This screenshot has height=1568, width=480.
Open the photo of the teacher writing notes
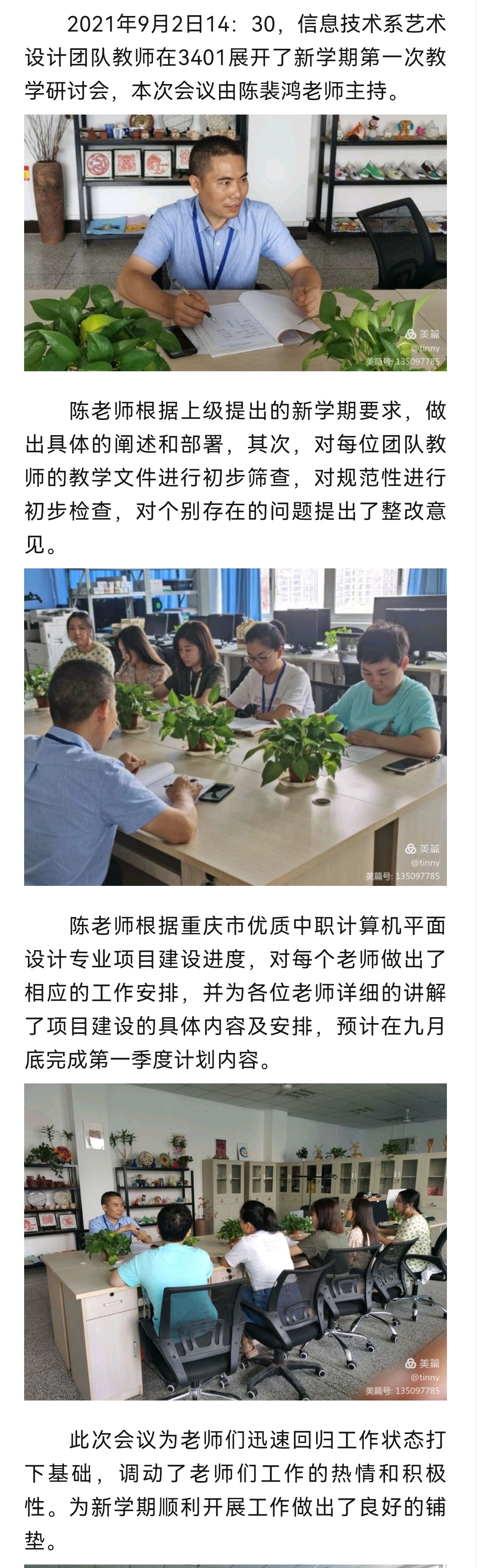pos(235,242)
